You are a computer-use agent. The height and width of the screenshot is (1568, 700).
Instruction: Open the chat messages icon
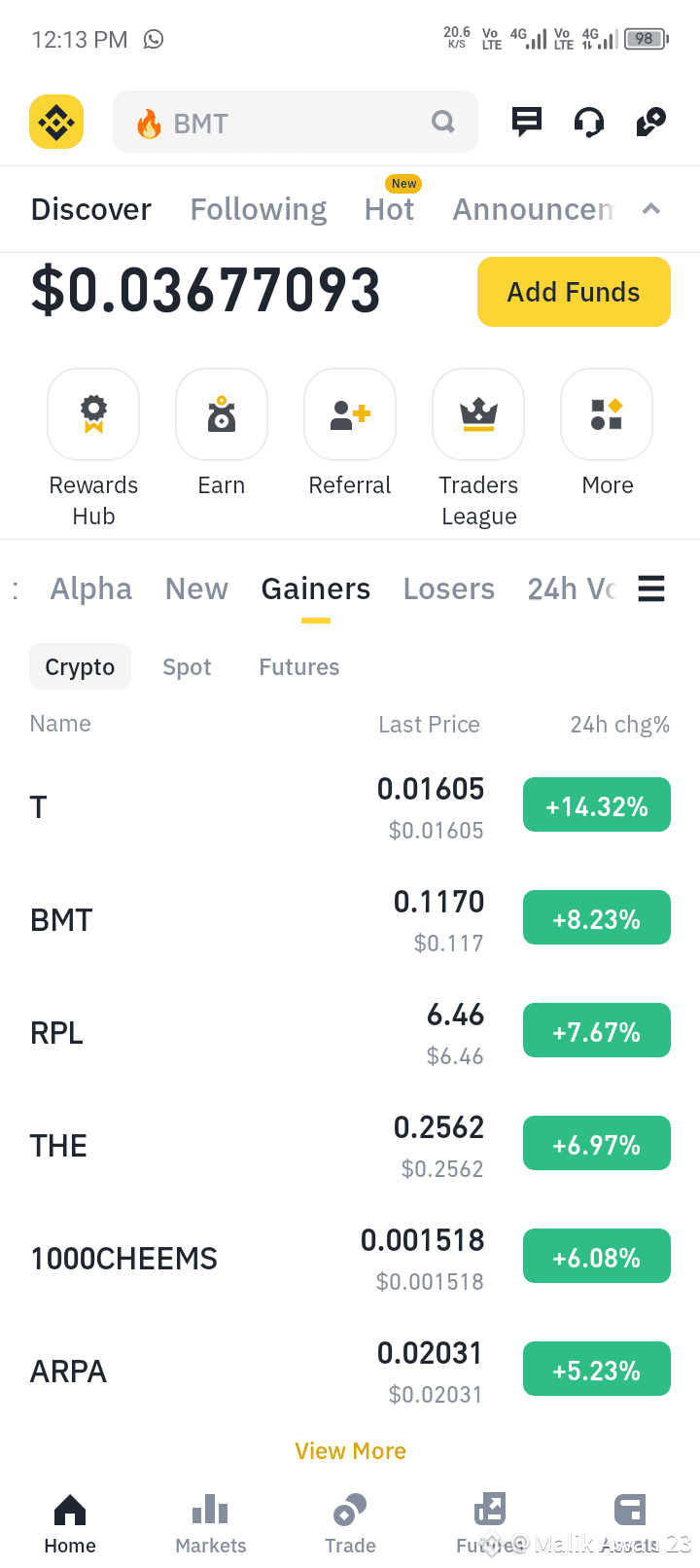(x=526, y=121)
